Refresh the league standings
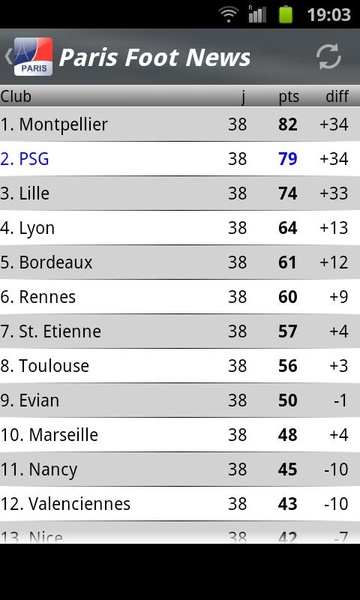Image resolution: width=360 pixels, height=600 pixels. [328, 57]
